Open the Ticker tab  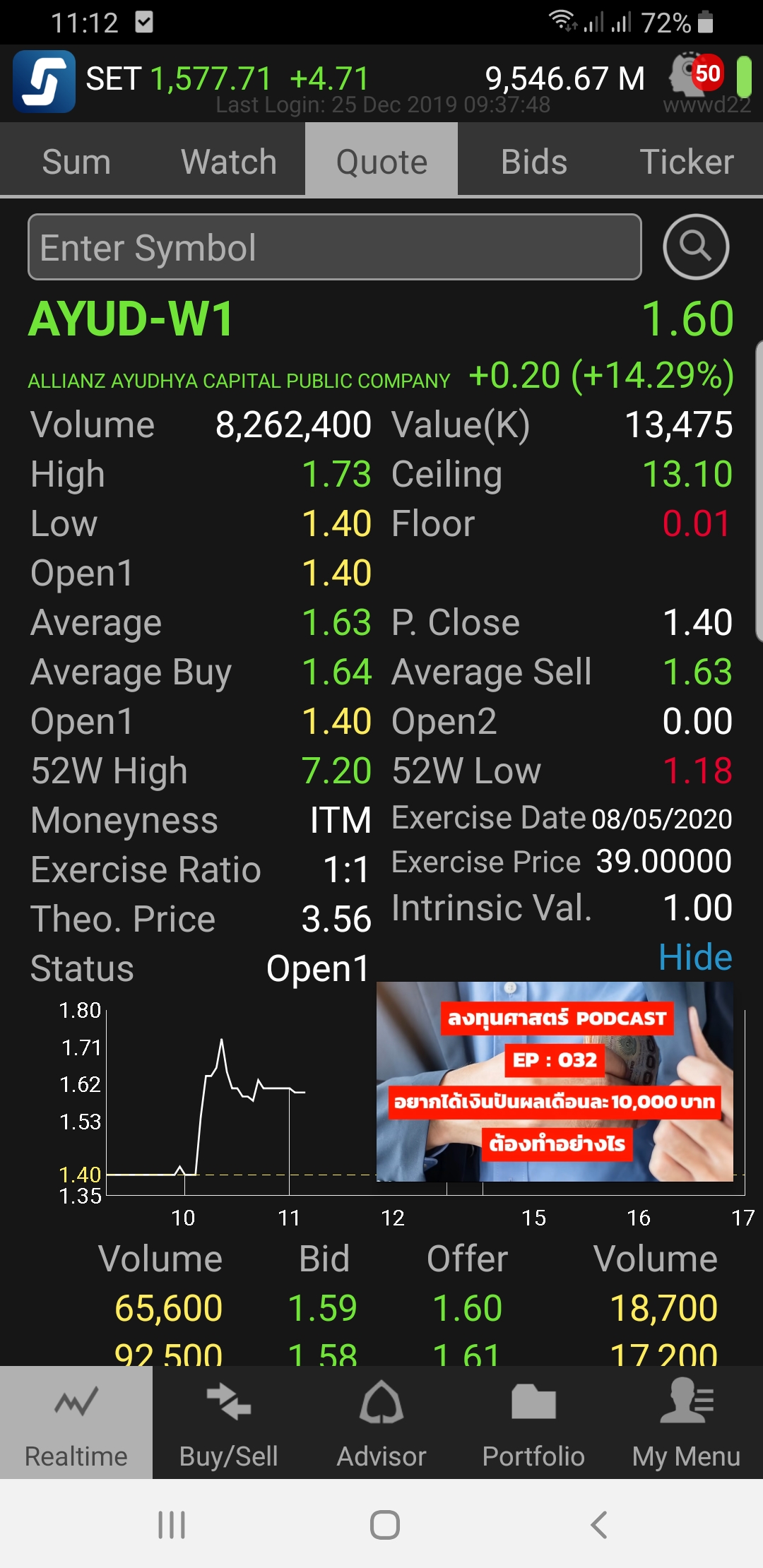click(687, 161)
